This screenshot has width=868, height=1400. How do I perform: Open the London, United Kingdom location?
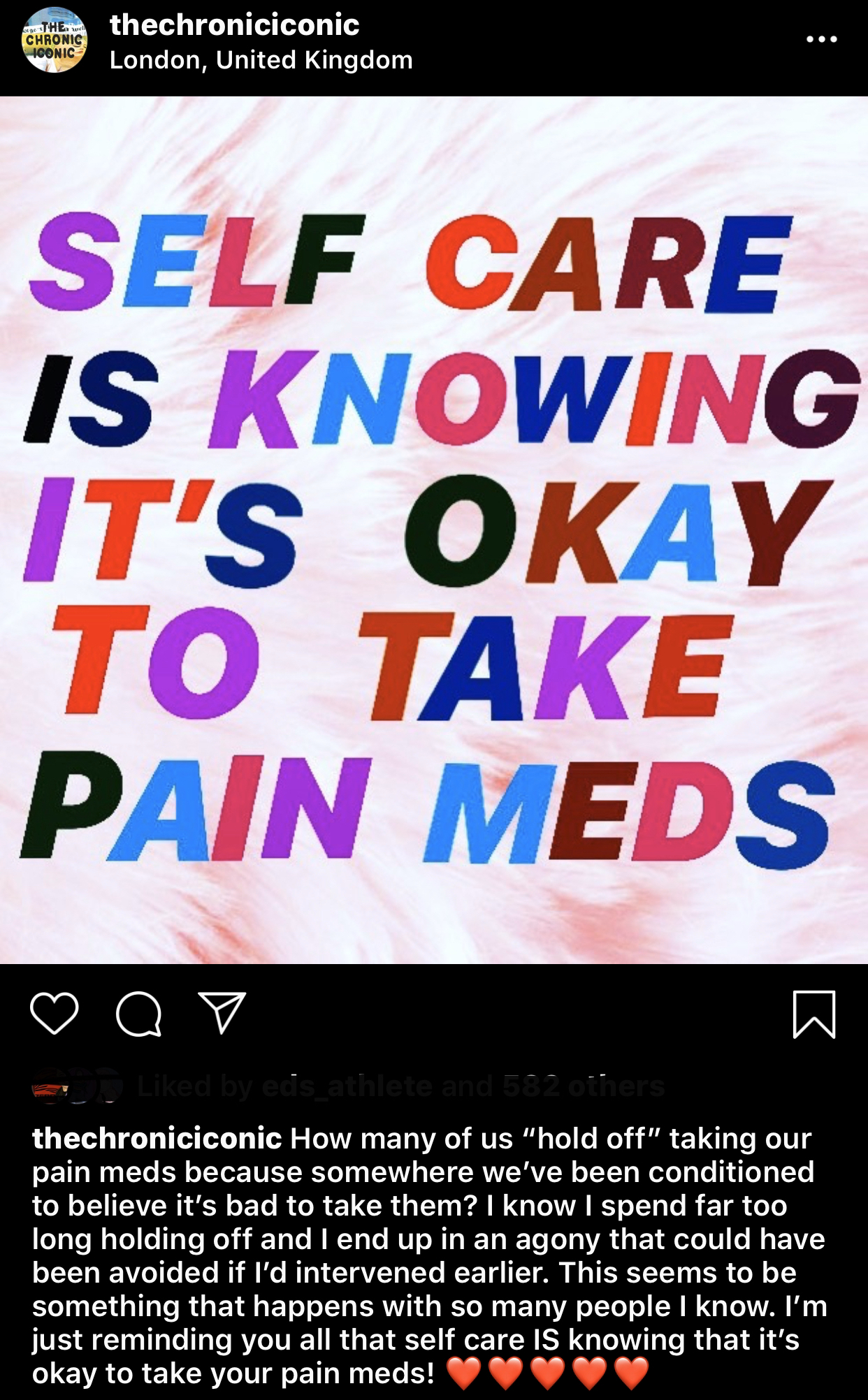tap(261, 60)
